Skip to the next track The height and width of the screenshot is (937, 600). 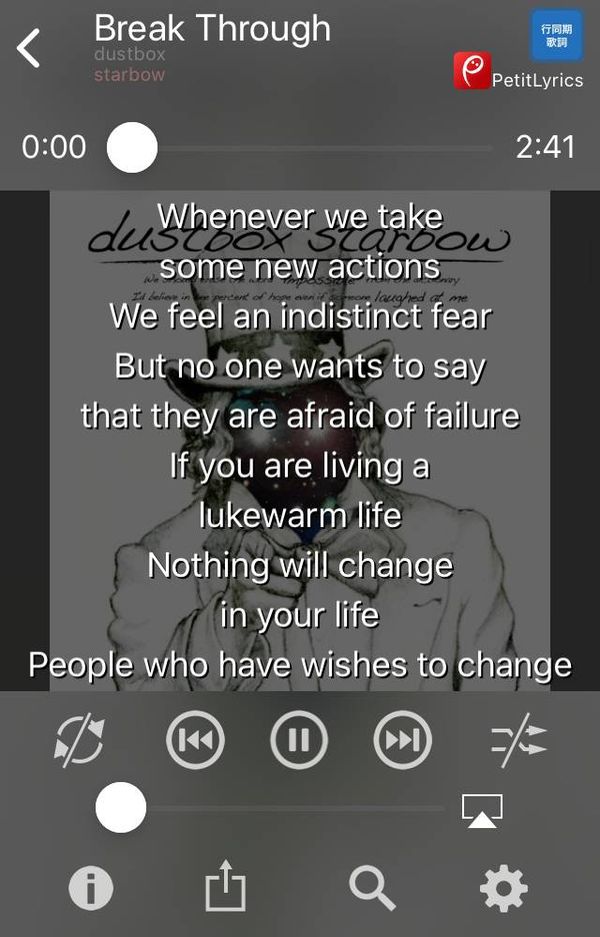(403, 740)
